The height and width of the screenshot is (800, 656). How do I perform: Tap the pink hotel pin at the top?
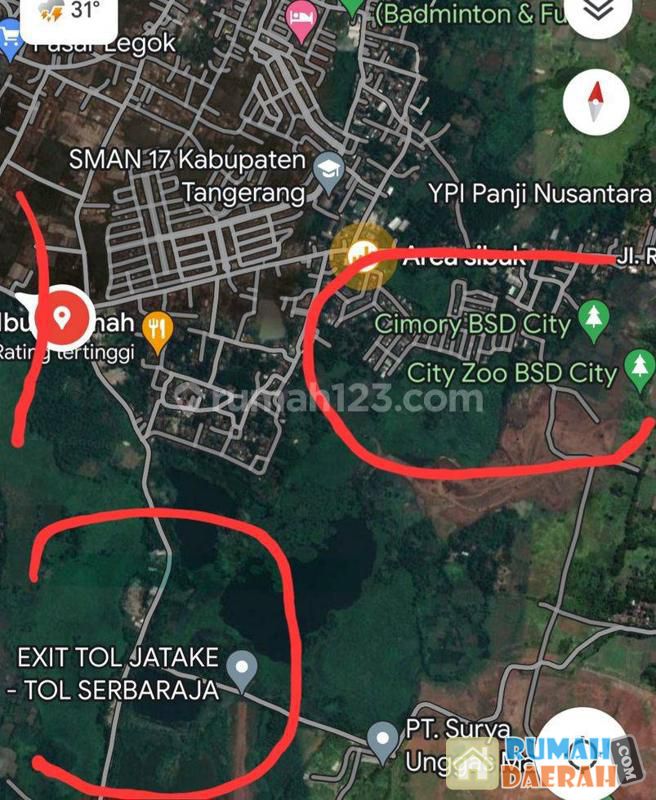(300, 18)
